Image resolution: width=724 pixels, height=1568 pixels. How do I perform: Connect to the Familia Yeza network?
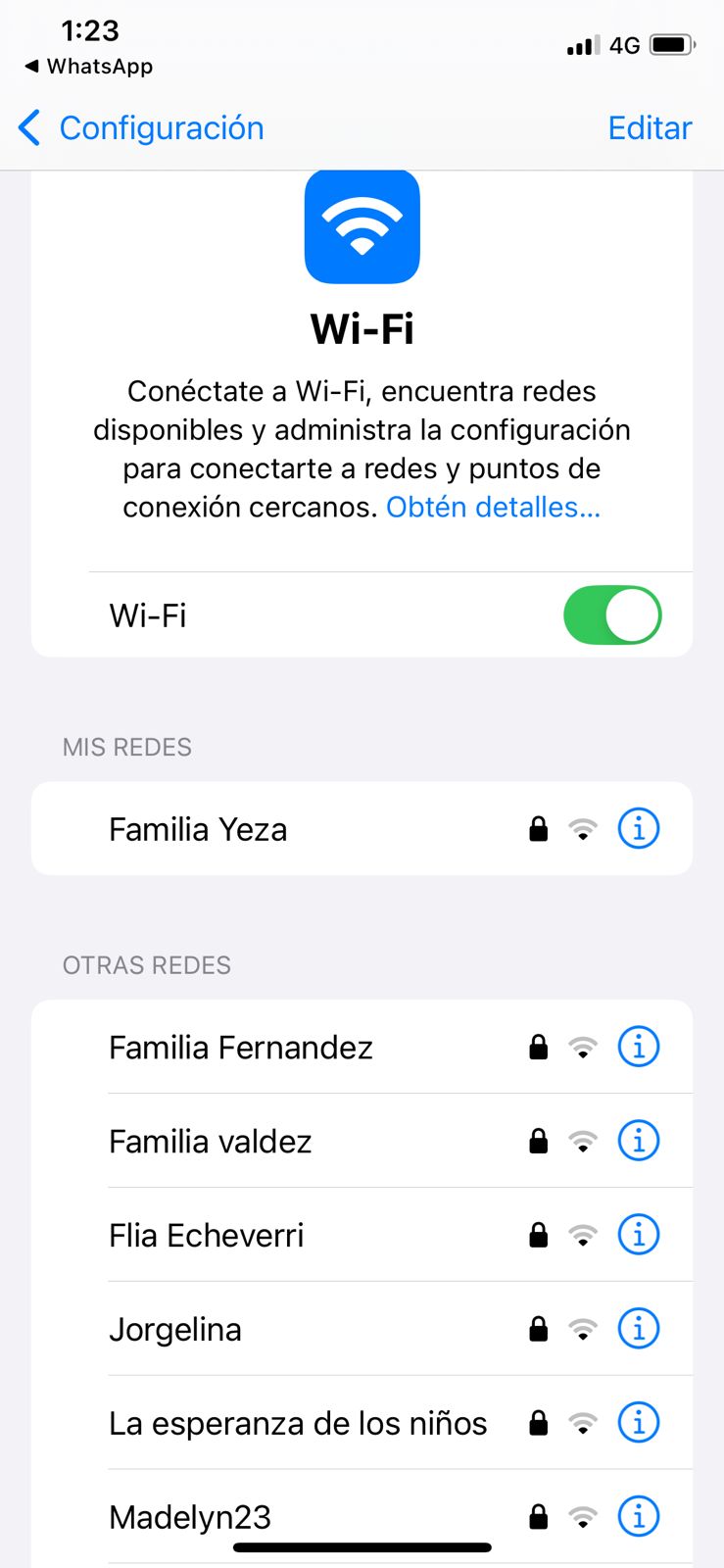pos(199,829)
